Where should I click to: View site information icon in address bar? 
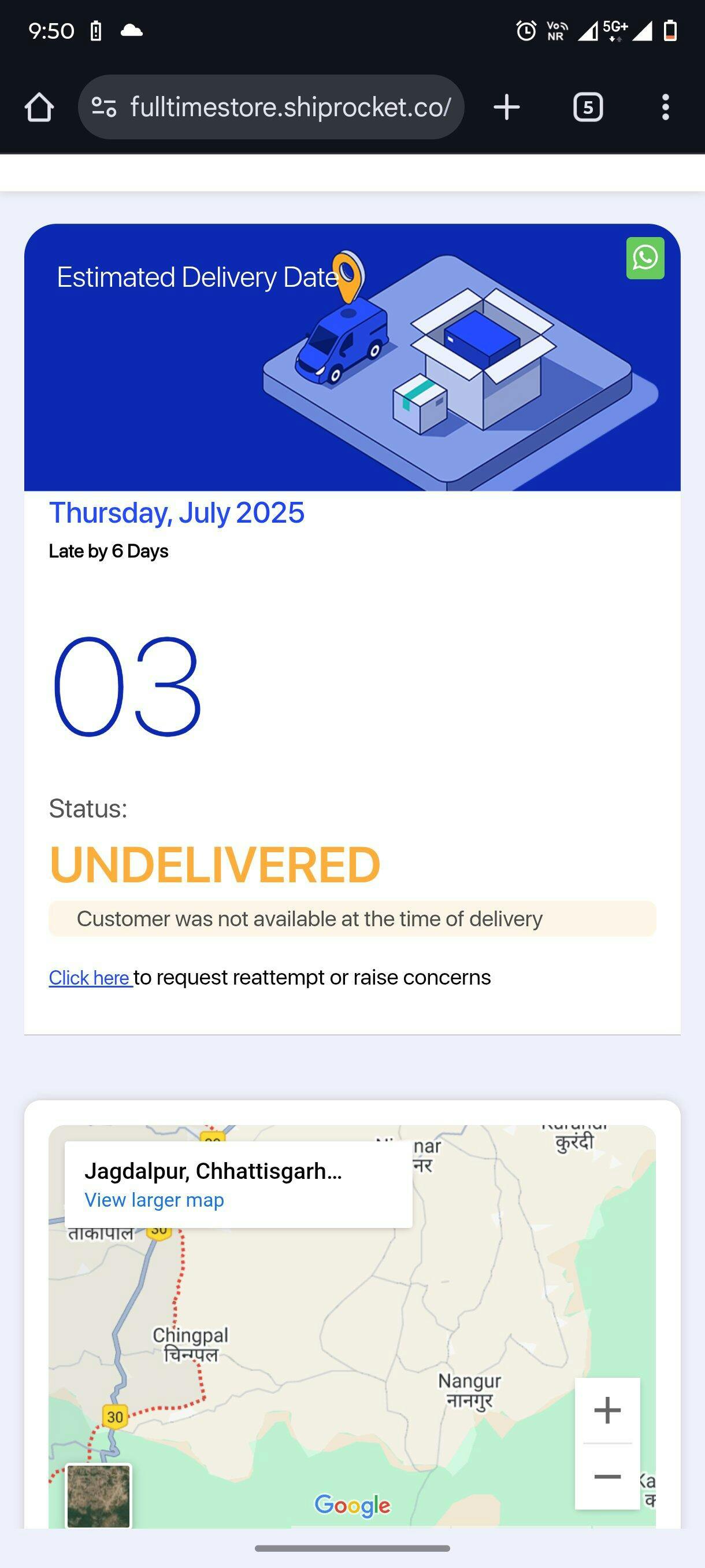(104, 107)
